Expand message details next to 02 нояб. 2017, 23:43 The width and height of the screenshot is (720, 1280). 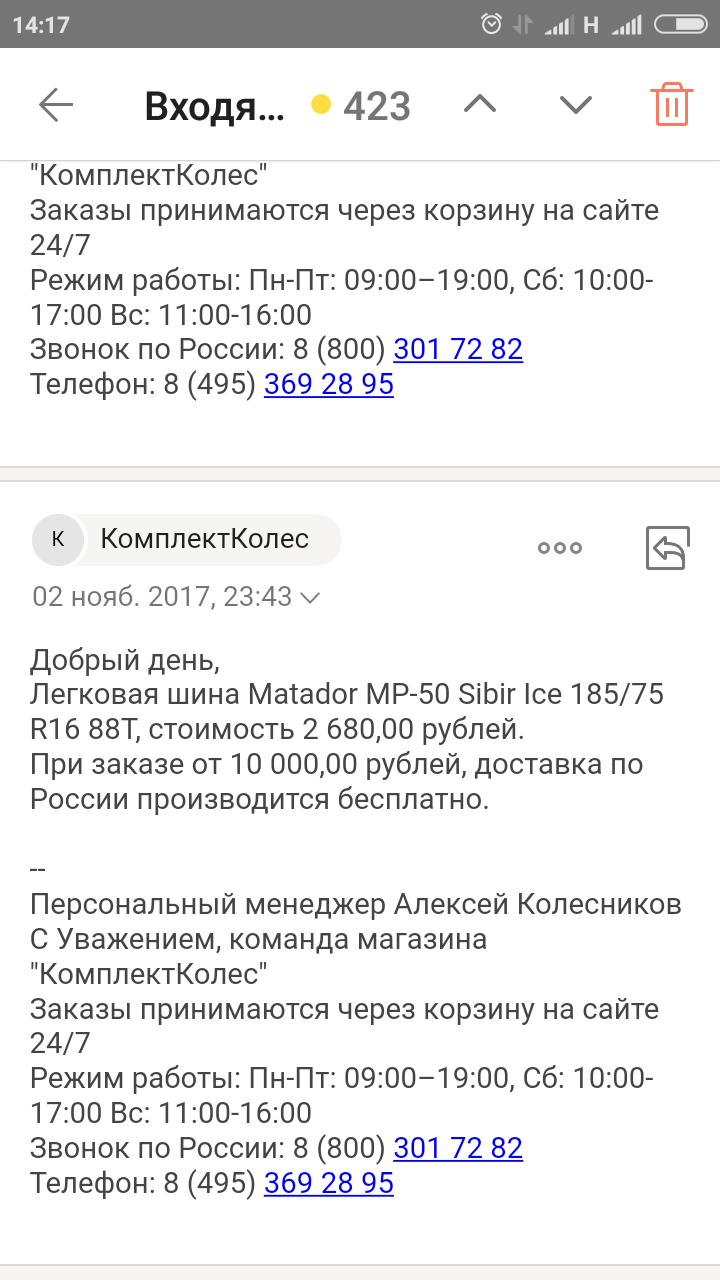coord(310,598)
